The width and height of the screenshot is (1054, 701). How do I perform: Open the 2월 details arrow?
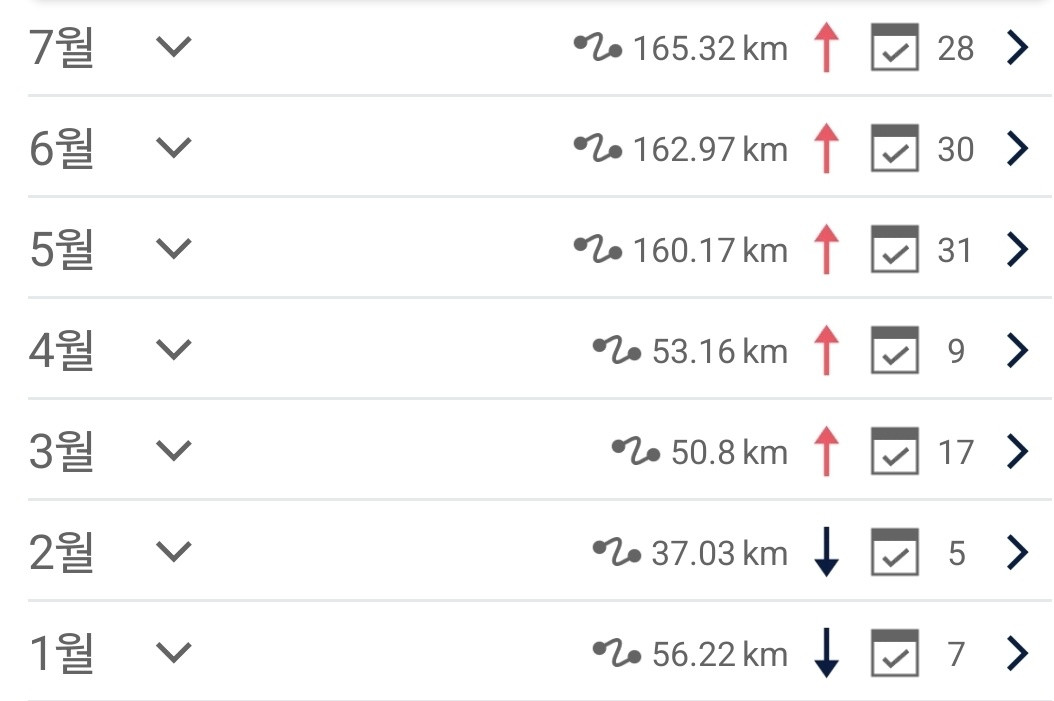click(1017, 552)
